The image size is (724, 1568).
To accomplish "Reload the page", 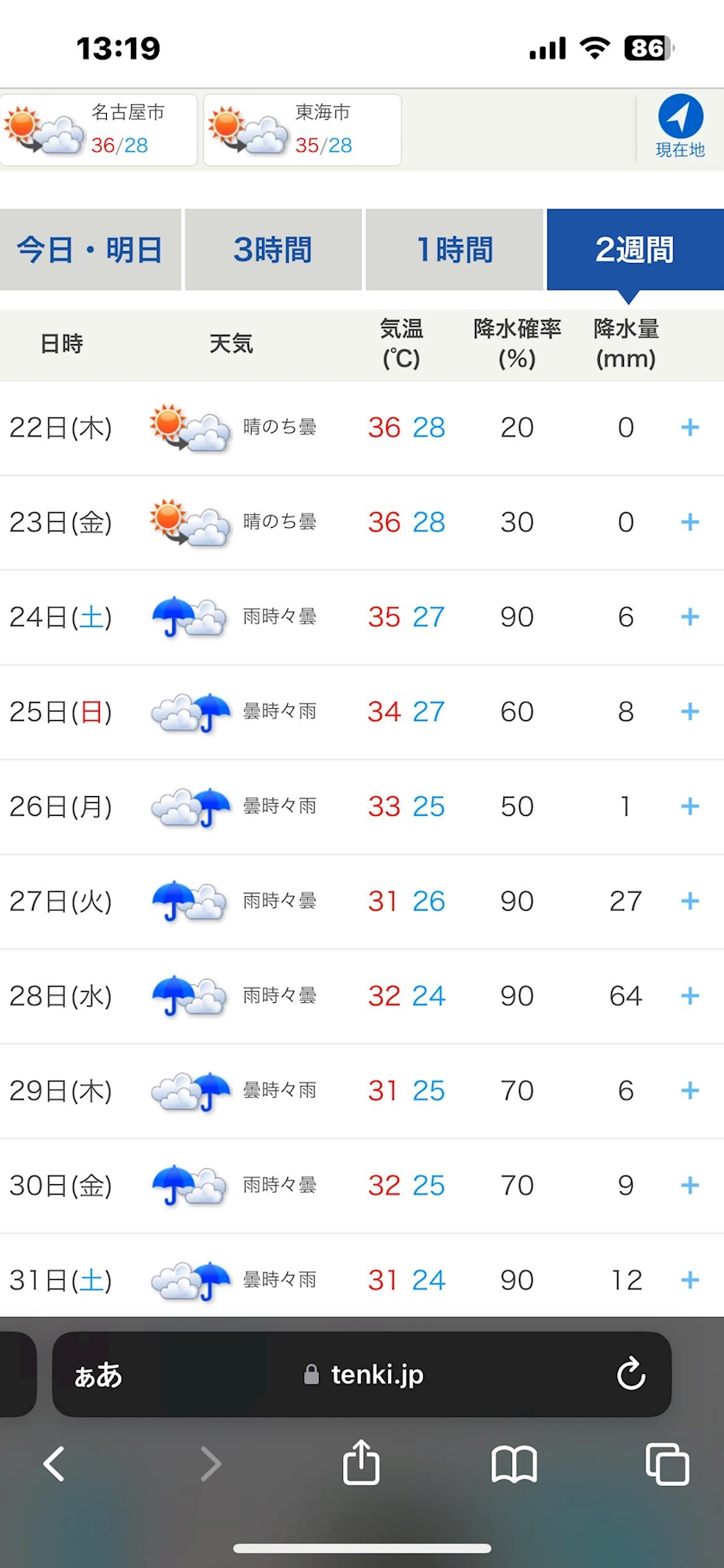I will click(631, 1374).
